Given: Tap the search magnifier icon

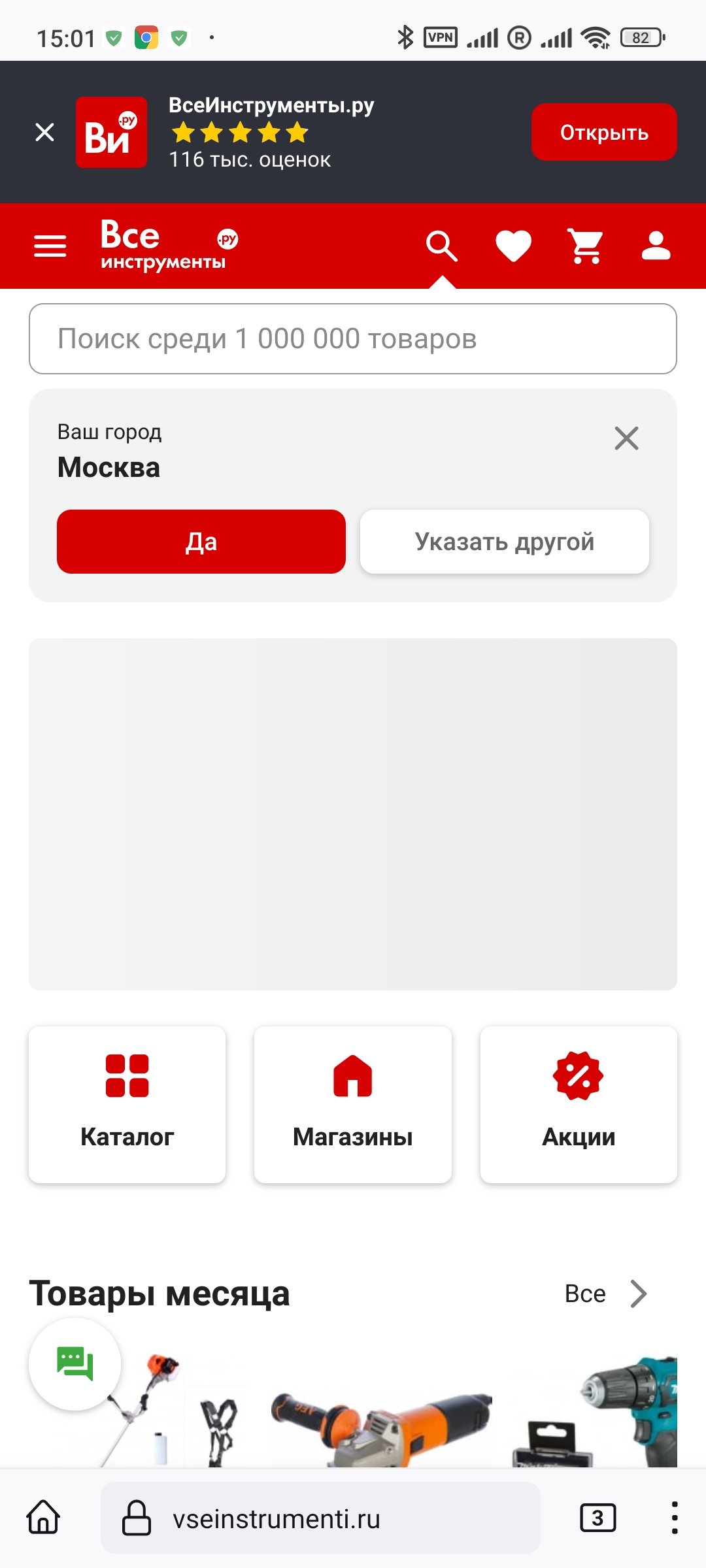Looking at the screenshot, I should click(x=442, y=246).
